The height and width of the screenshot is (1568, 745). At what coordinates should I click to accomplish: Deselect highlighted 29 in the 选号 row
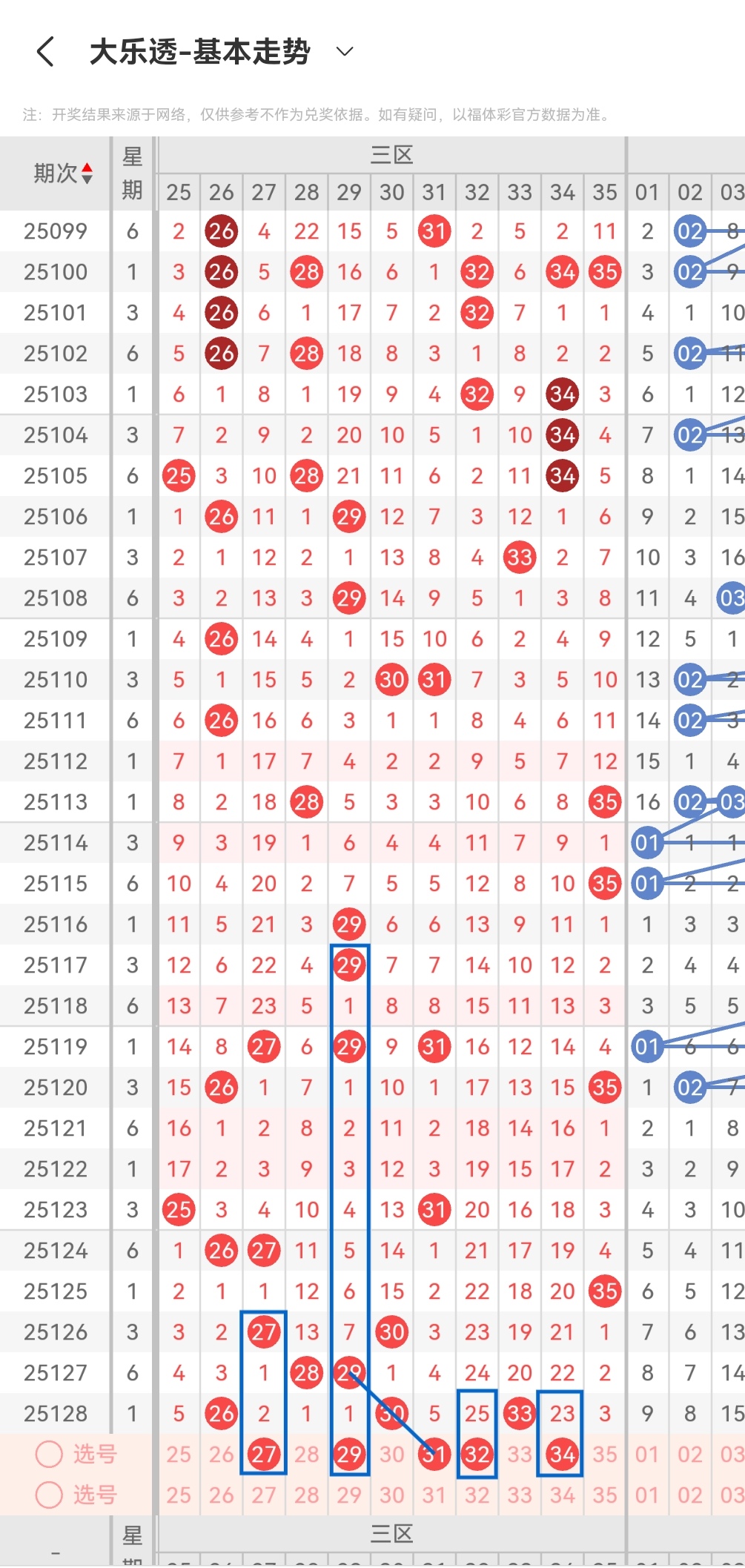click(x=349, y=1454)
